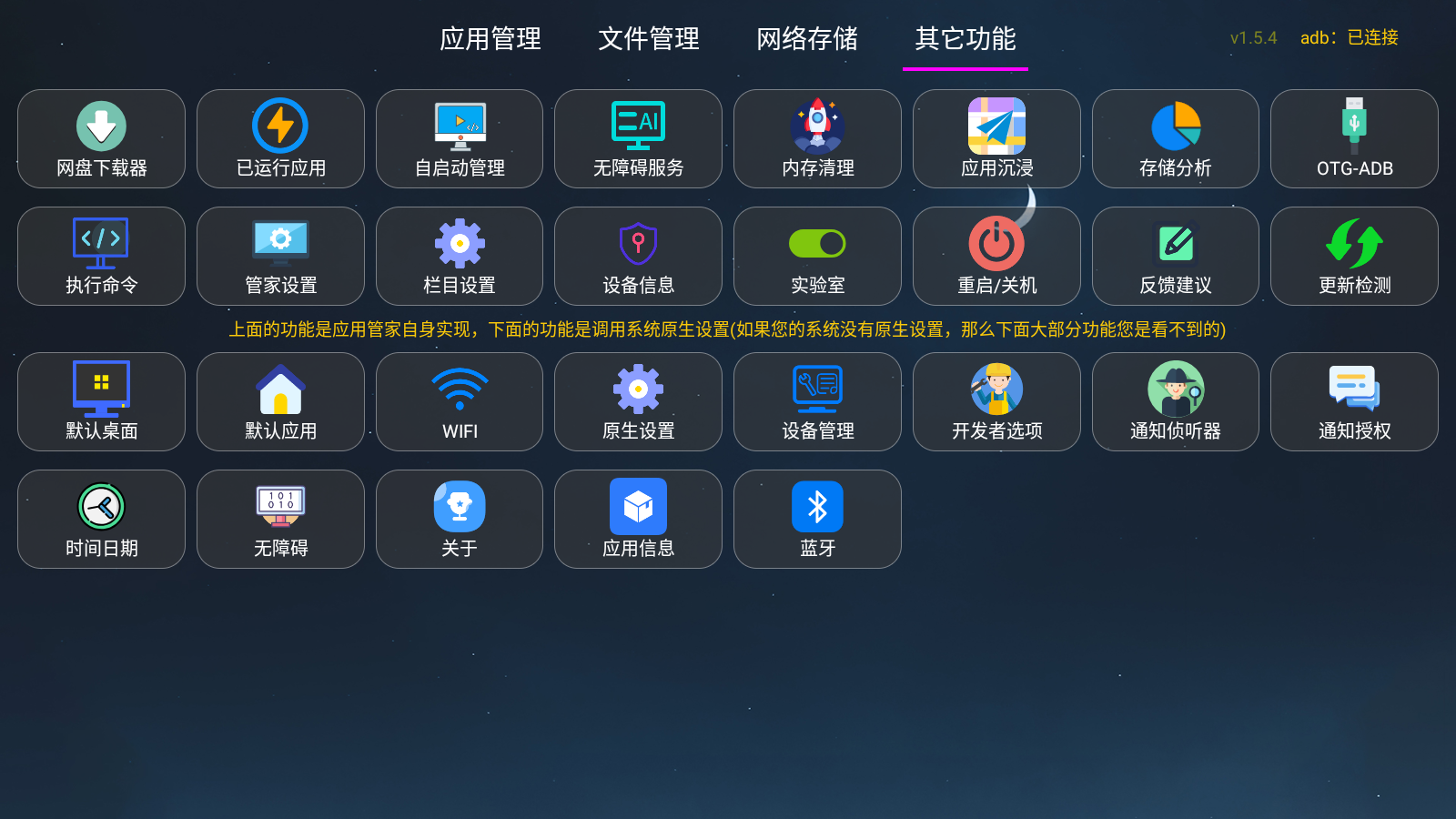Open 设备信息
Viewport: 1456px width, 819px height.
(x=638, y=257)
